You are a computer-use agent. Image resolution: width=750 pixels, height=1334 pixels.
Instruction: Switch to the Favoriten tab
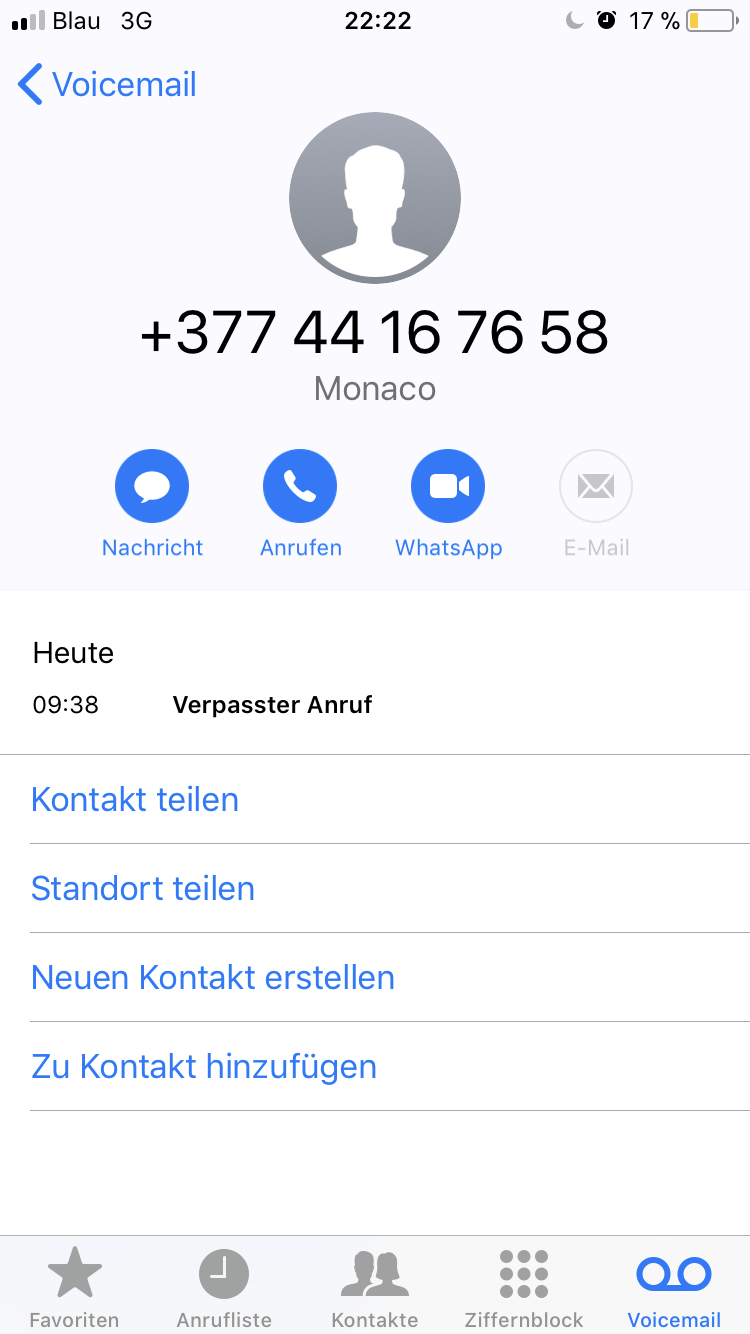point(74,1288)
